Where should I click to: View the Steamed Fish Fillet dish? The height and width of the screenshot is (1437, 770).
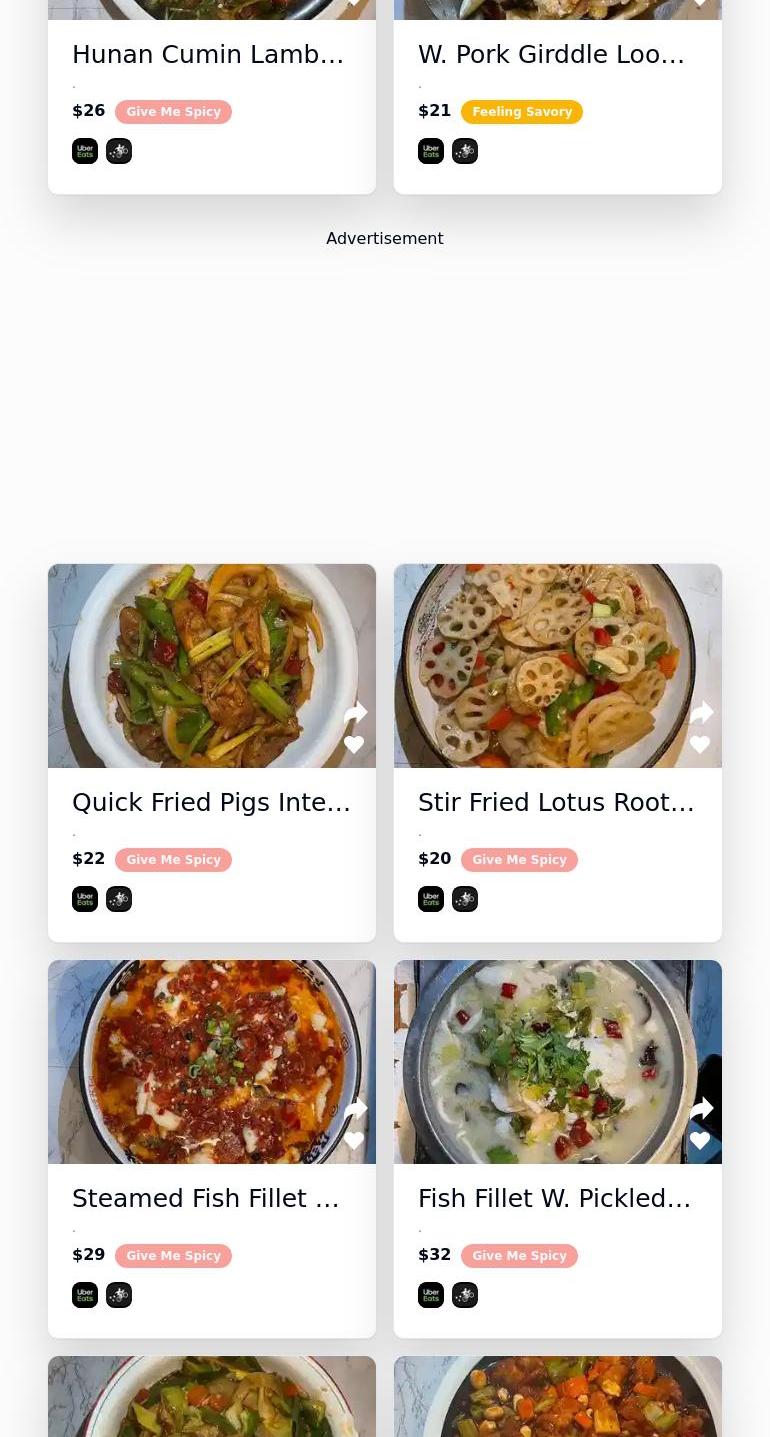[x=206, y=1198]
